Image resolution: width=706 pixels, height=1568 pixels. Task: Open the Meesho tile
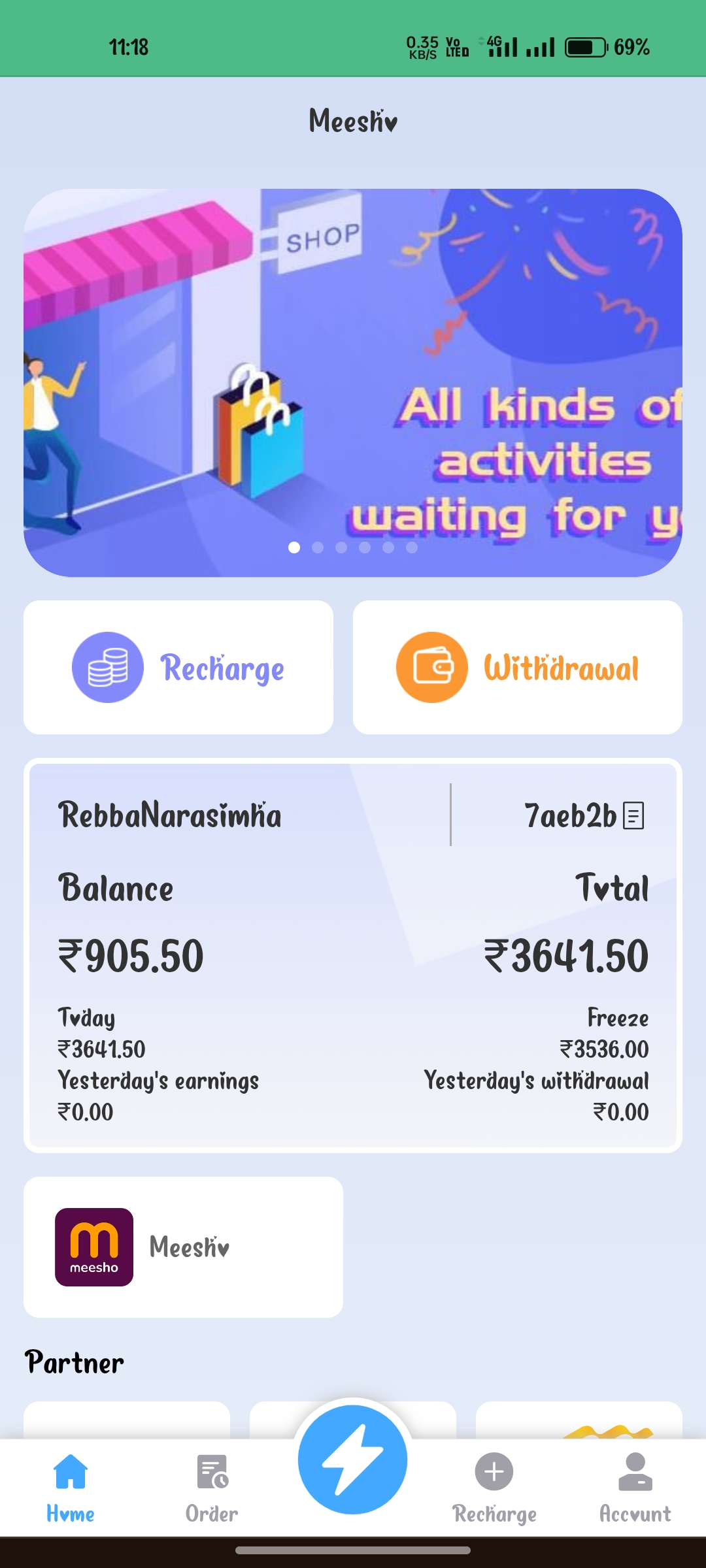tap(183, 1247)
